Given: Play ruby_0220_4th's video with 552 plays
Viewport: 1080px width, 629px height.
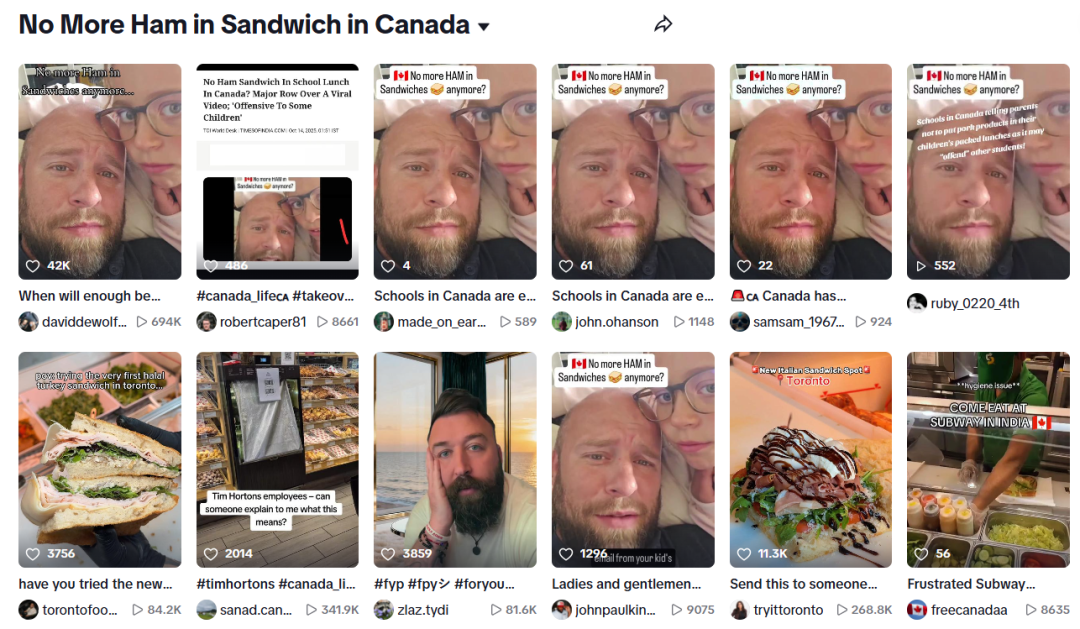Looking at the screenshot, I should click(x=988, y=171).
